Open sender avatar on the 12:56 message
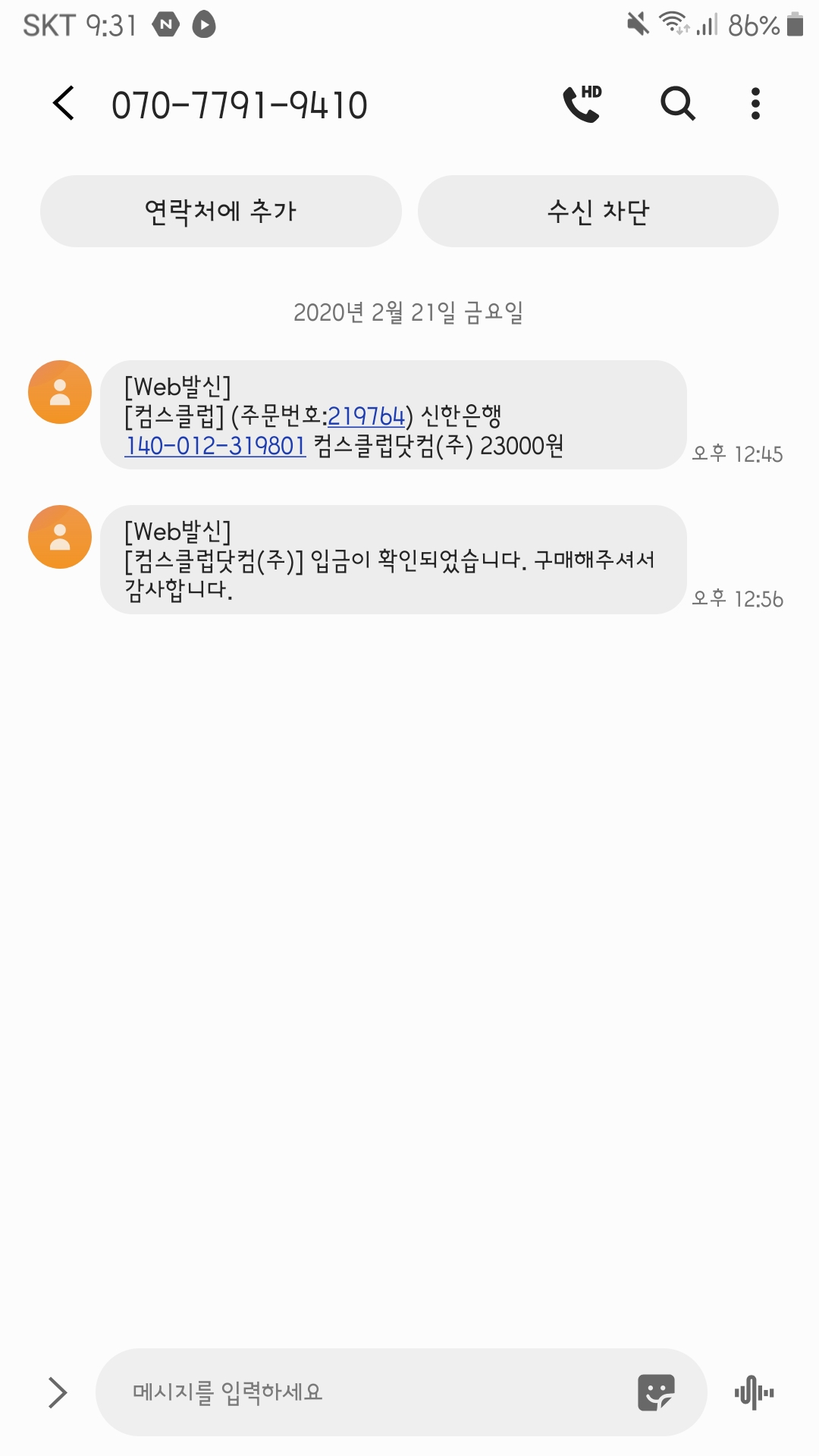The height and width of the screenshot is (1456, 819). tap(60, 537)
